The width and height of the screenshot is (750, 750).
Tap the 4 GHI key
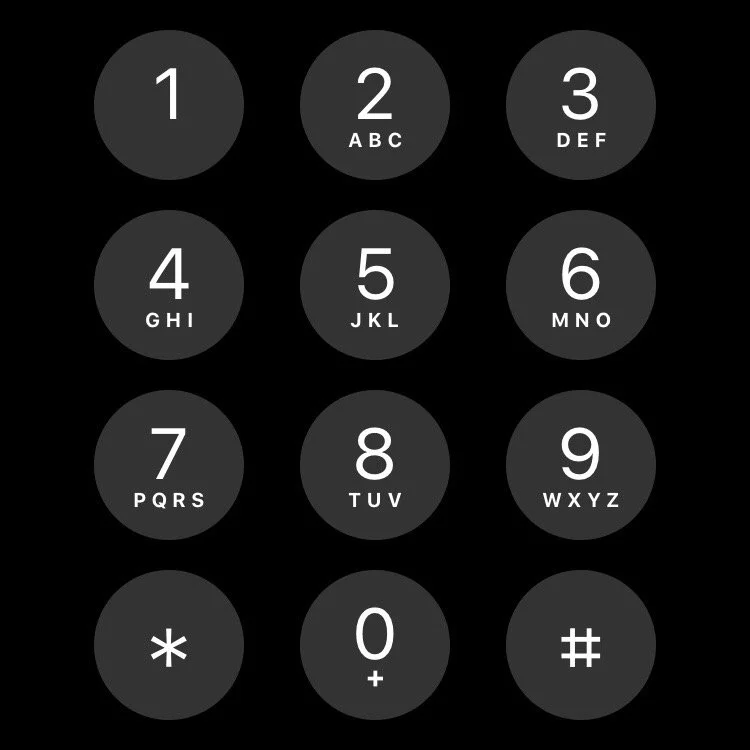click(x=169, y=285)
